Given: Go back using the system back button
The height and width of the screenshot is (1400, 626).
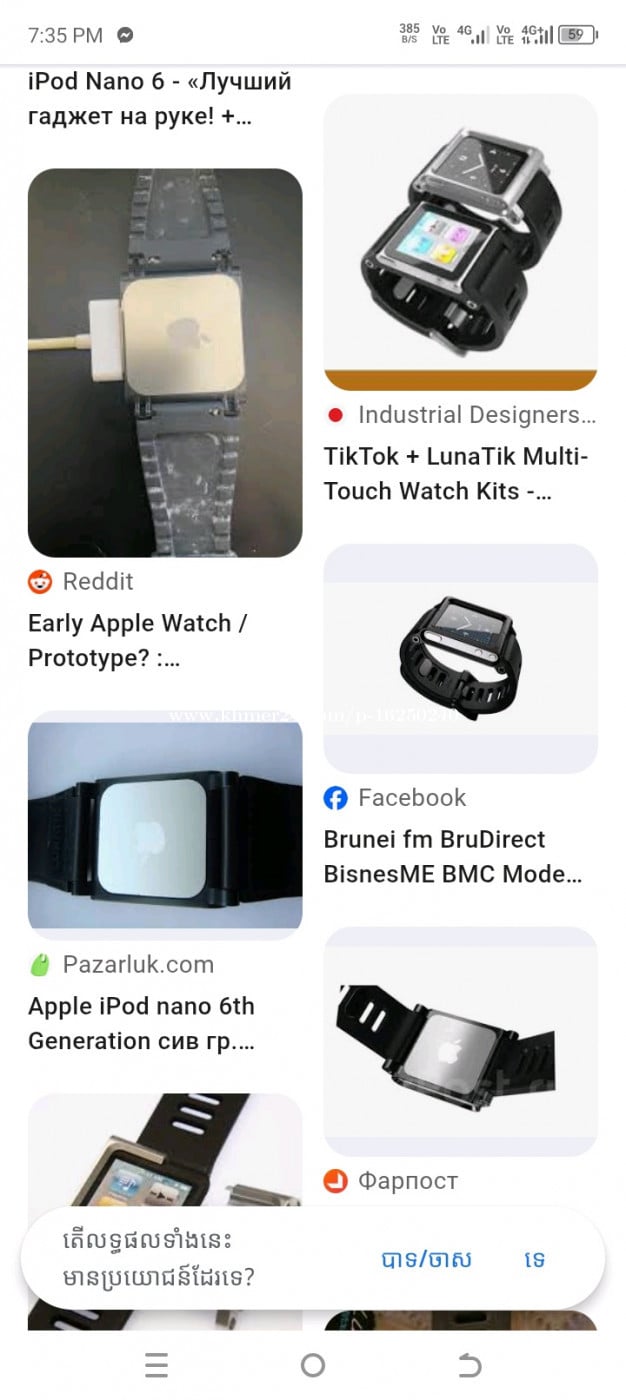Looking at the screenshot, I should point(469,1365).
